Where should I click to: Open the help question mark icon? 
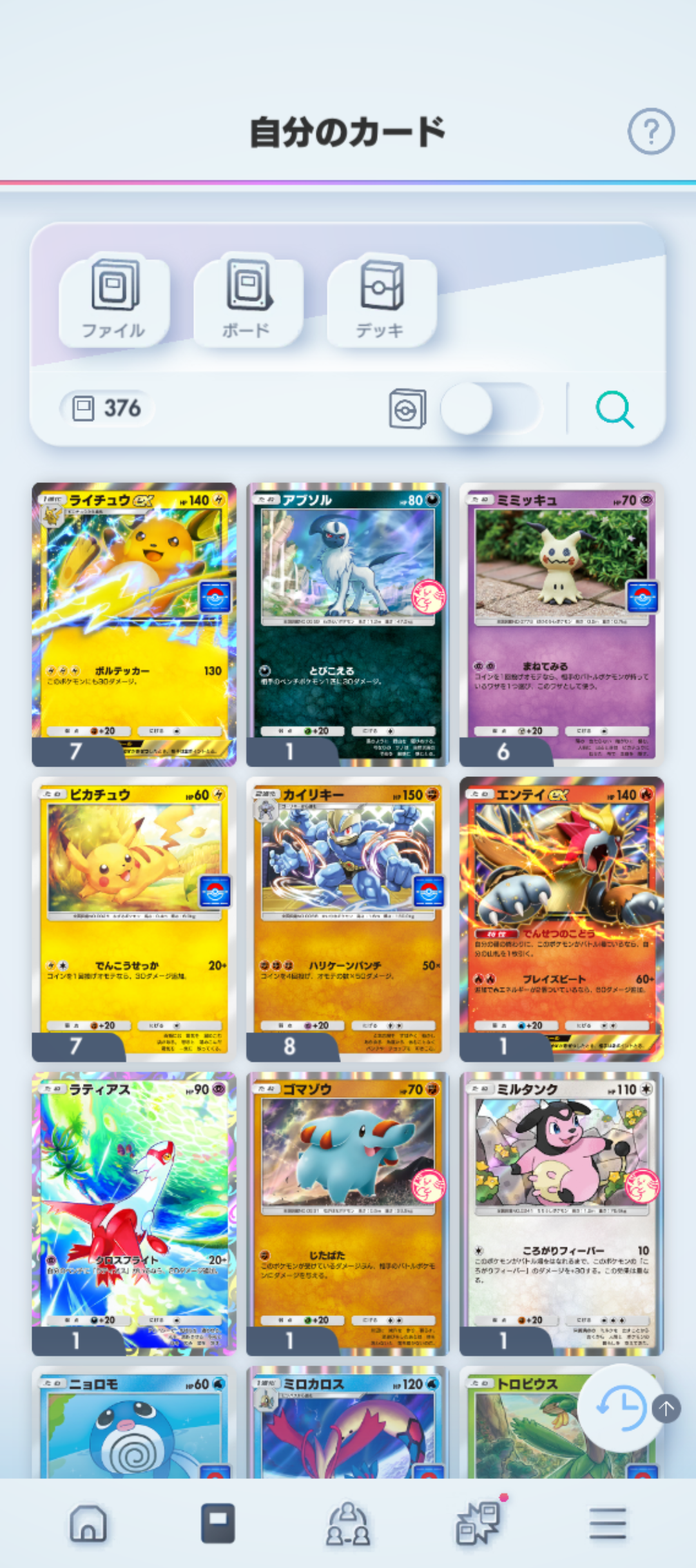[x=651, y=132]
